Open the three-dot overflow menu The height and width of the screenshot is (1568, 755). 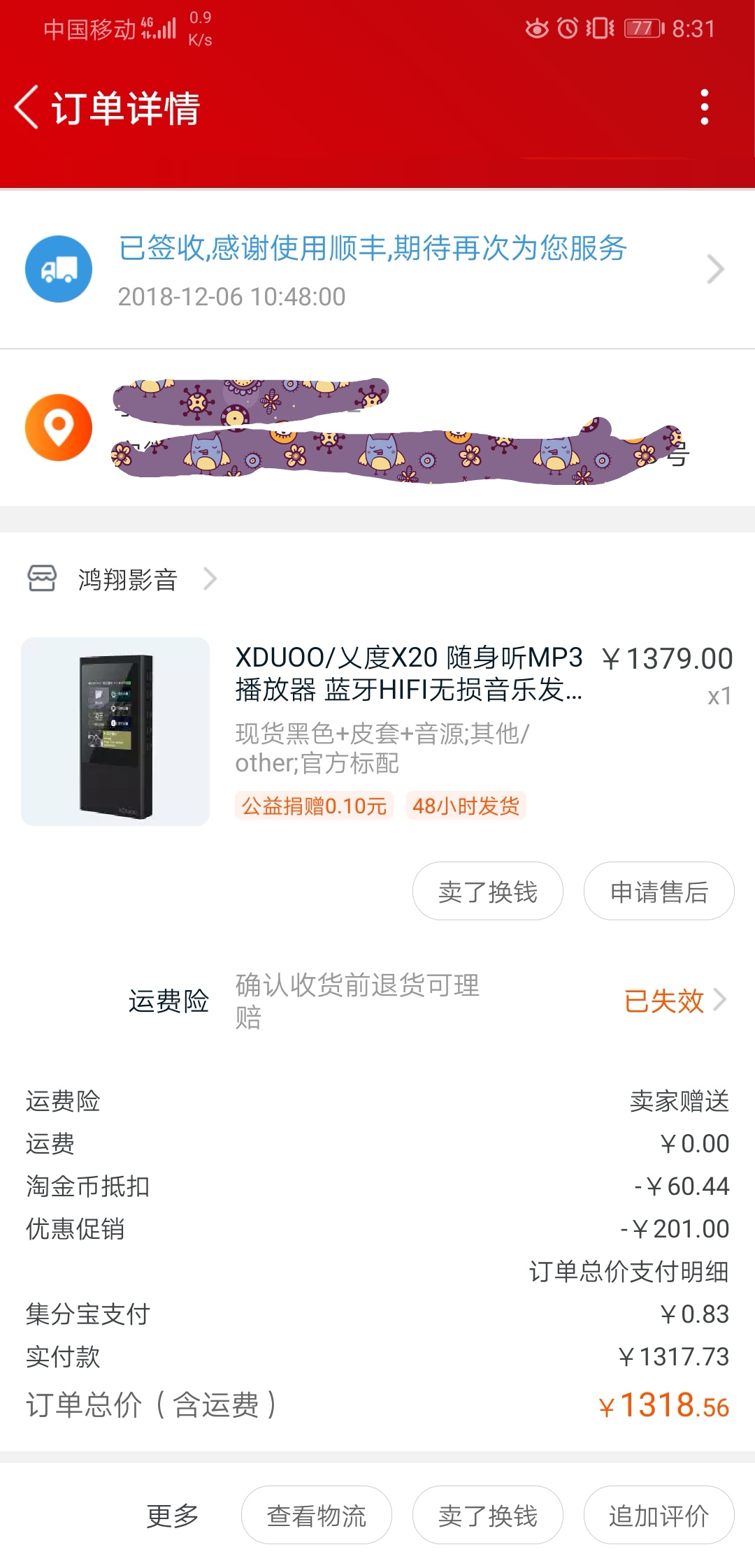[x=705, y=108]
